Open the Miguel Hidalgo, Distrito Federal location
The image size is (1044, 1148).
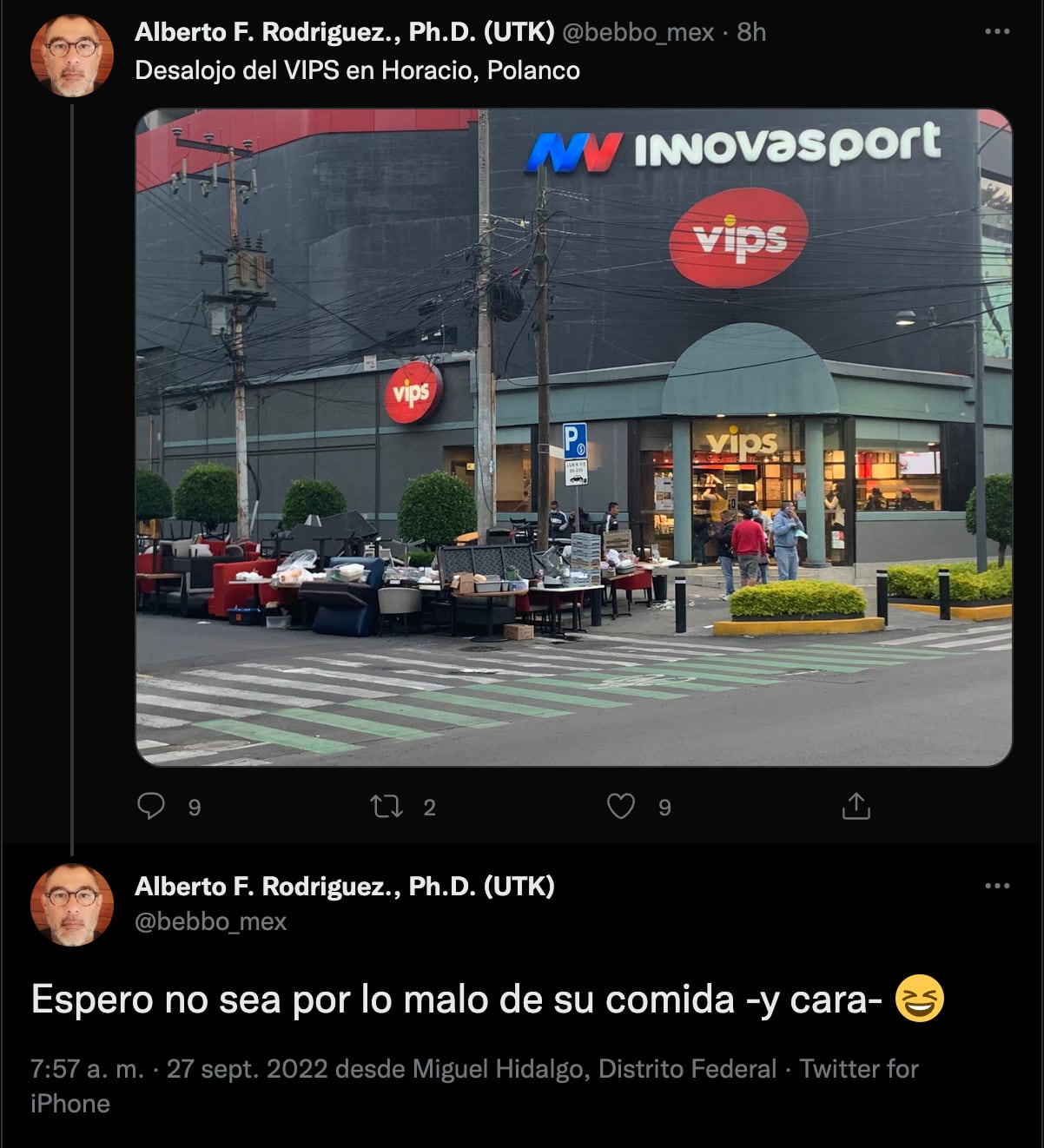coord(594,1069)
